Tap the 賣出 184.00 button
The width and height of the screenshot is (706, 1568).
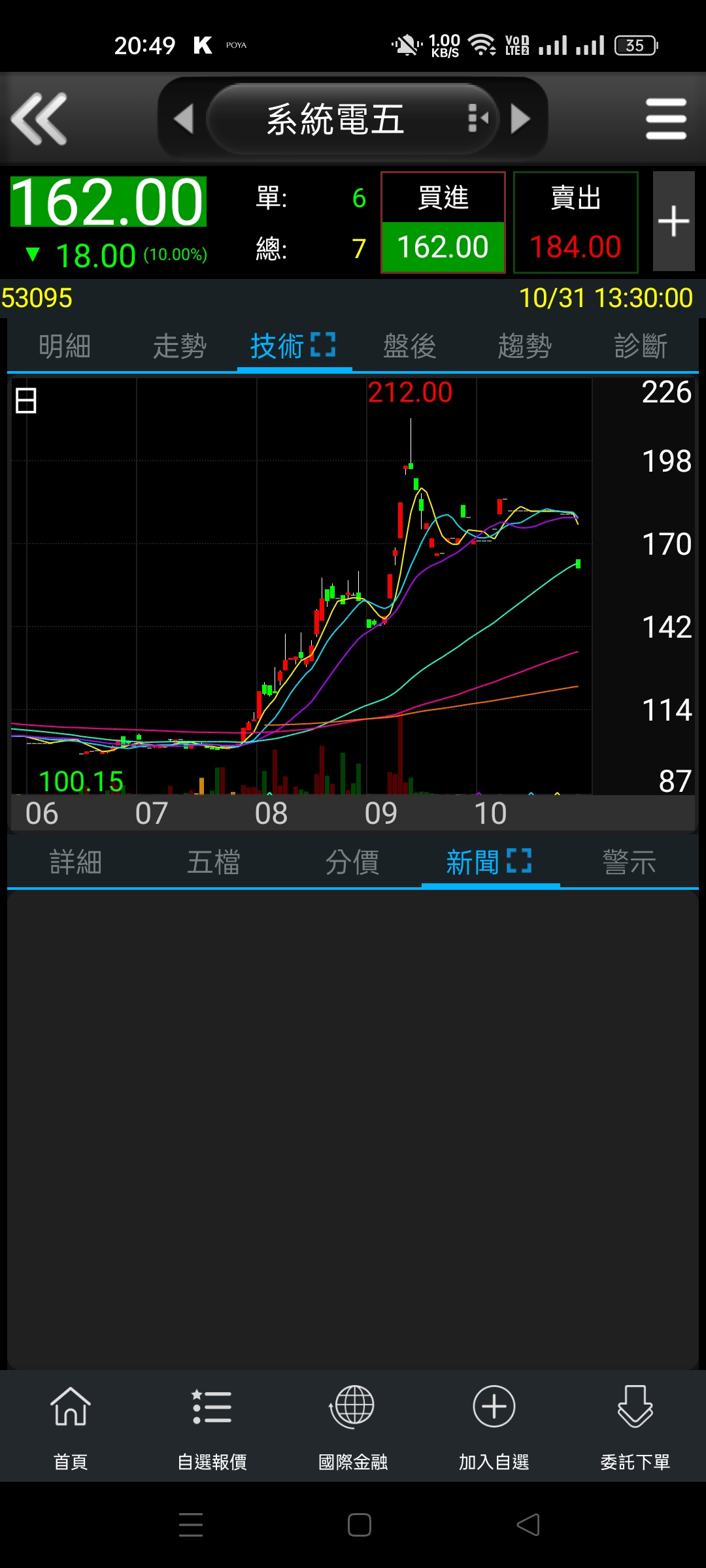[x=575, y=222]
